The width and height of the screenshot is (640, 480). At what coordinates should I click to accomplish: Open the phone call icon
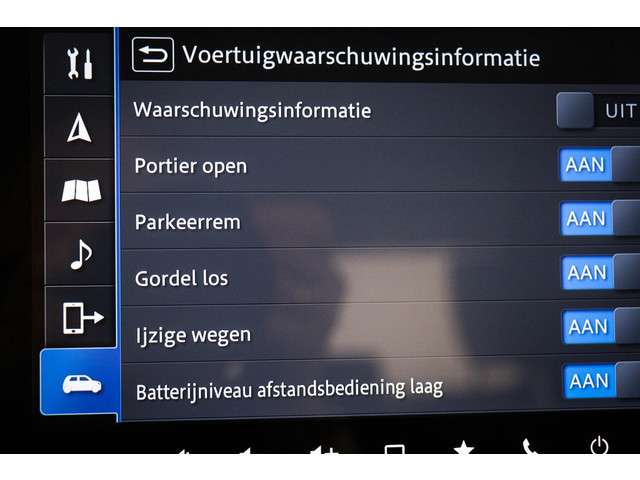(530, 448)
